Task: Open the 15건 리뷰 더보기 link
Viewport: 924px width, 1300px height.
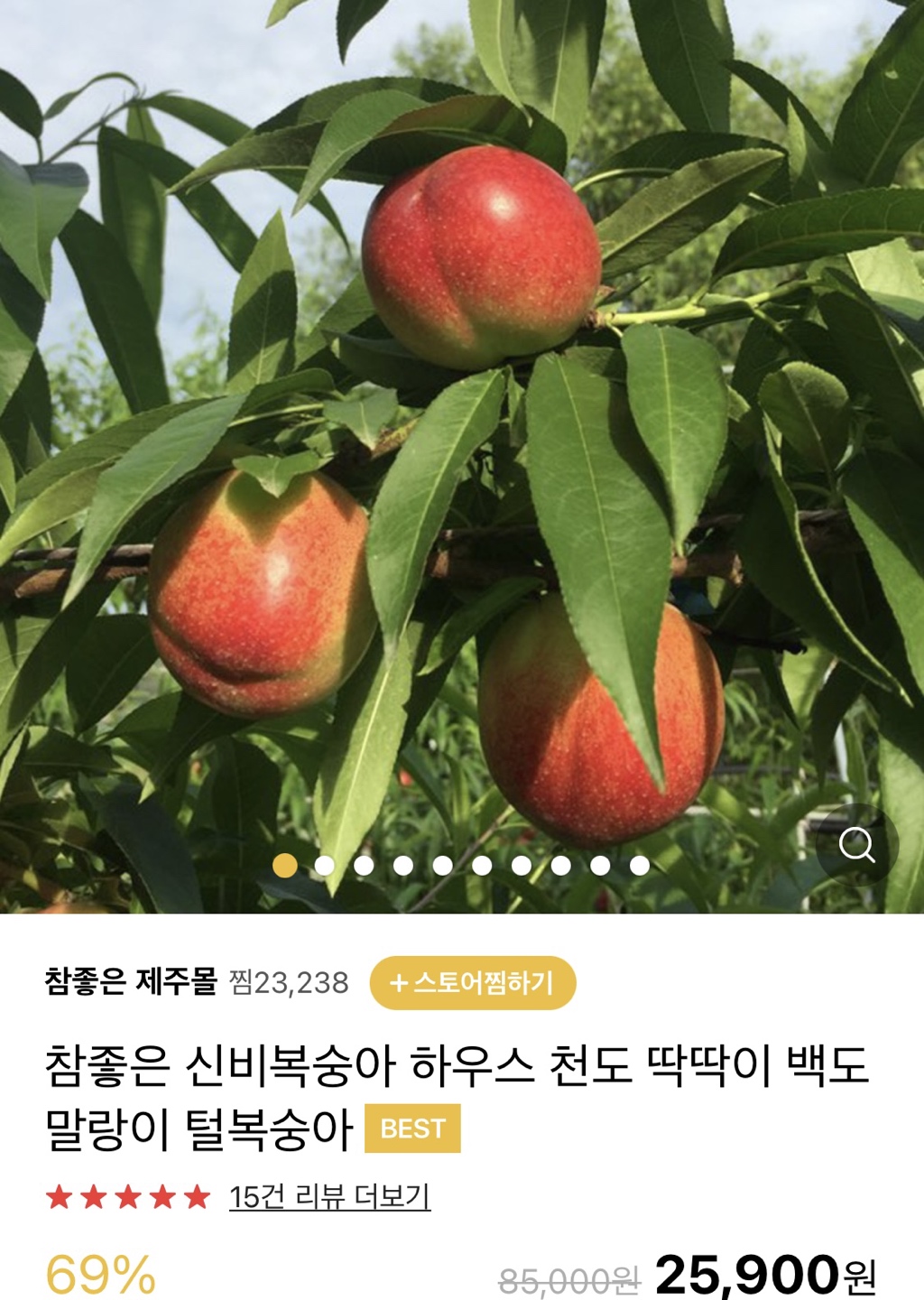Action: click(329, 1197)
